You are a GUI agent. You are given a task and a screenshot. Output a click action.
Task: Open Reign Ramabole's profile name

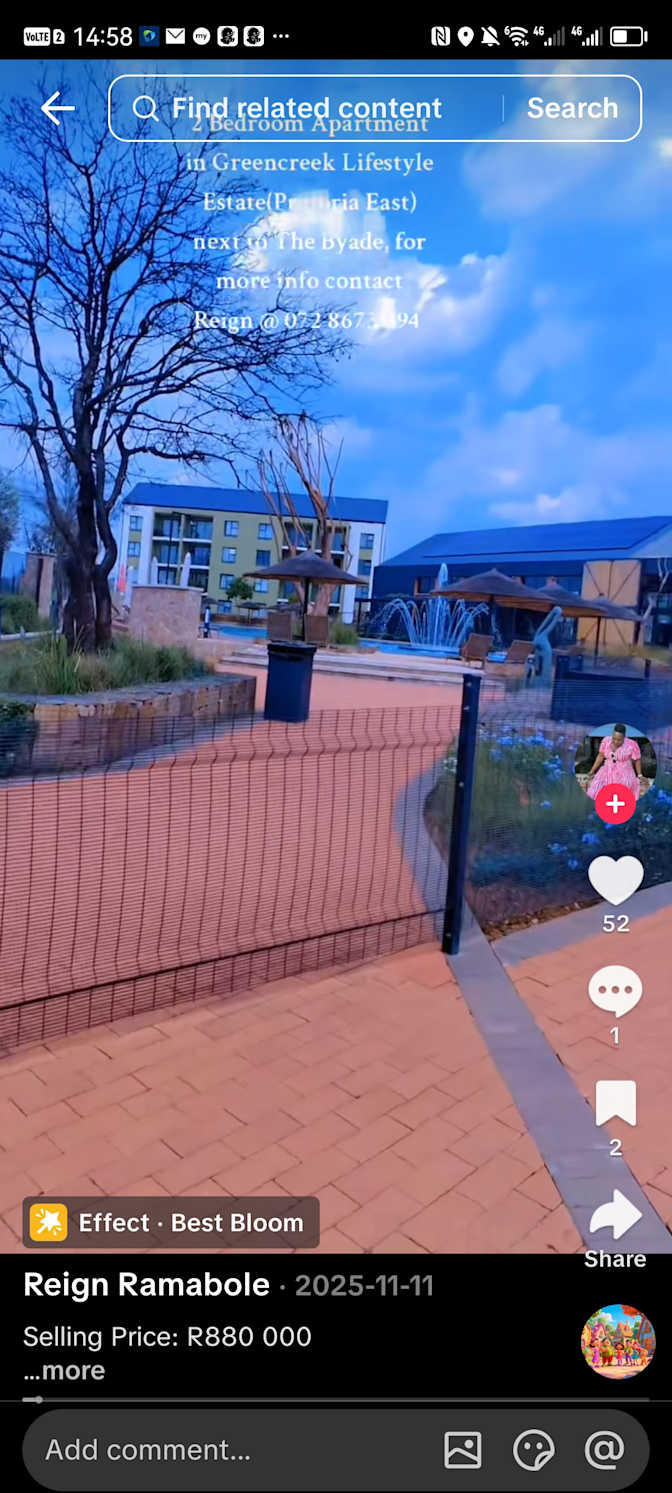coord(146,1285)
